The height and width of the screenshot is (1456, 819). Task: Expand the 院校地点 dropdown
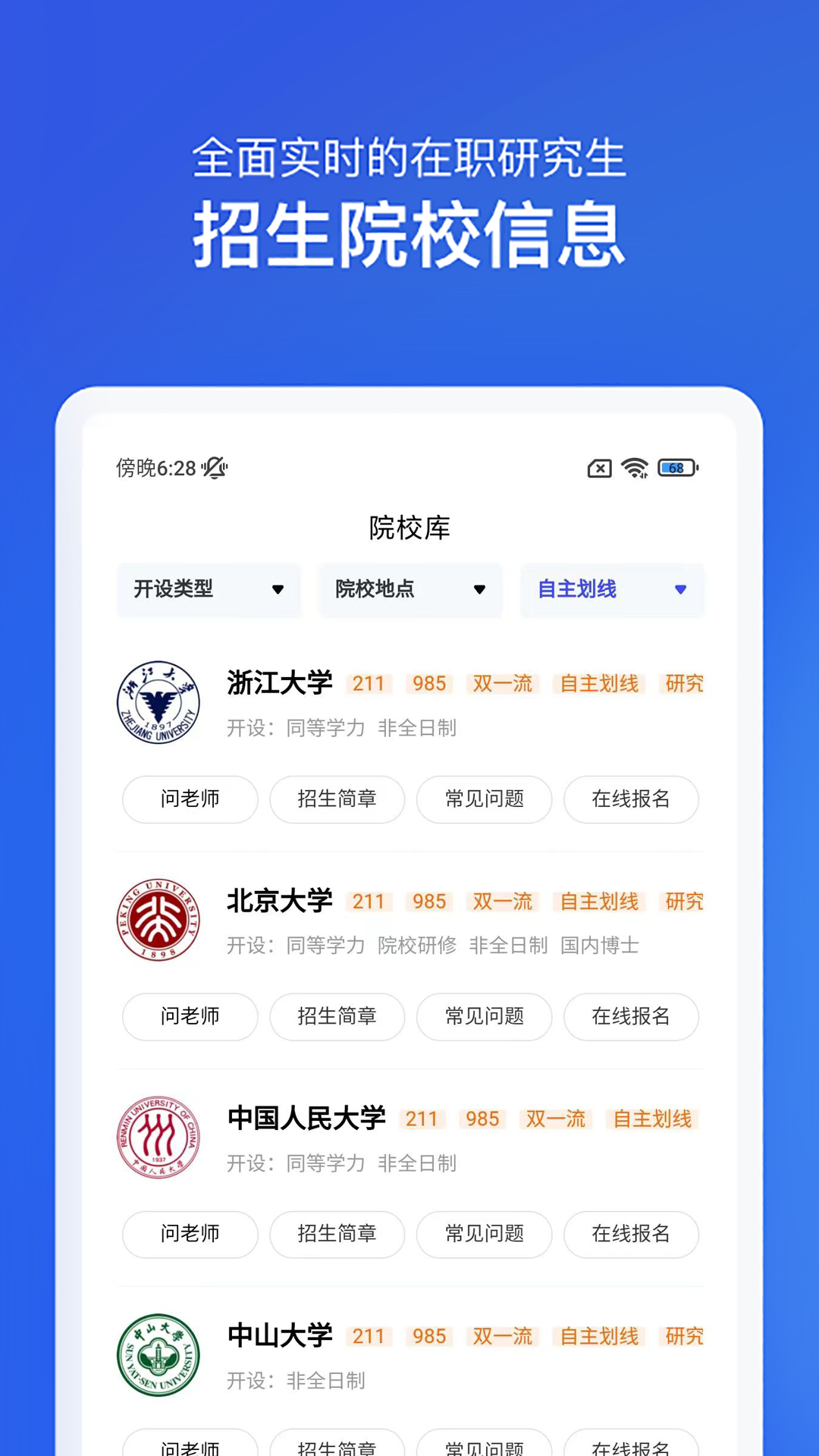pyautogui.click(x=409, y=591)
